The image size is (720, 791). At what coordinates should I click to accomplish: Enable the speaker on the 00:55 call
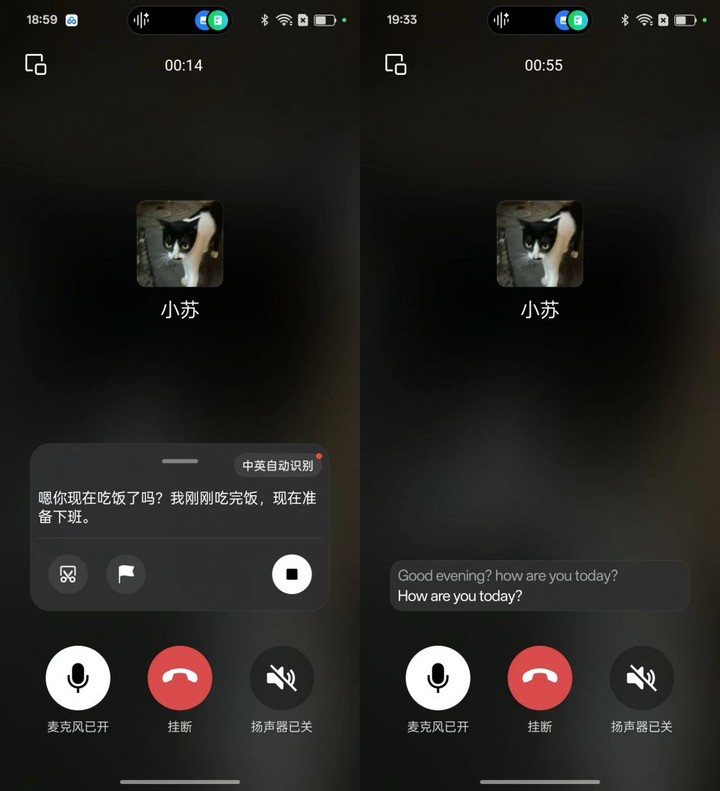pyautogui.click(x=642, y=678)
